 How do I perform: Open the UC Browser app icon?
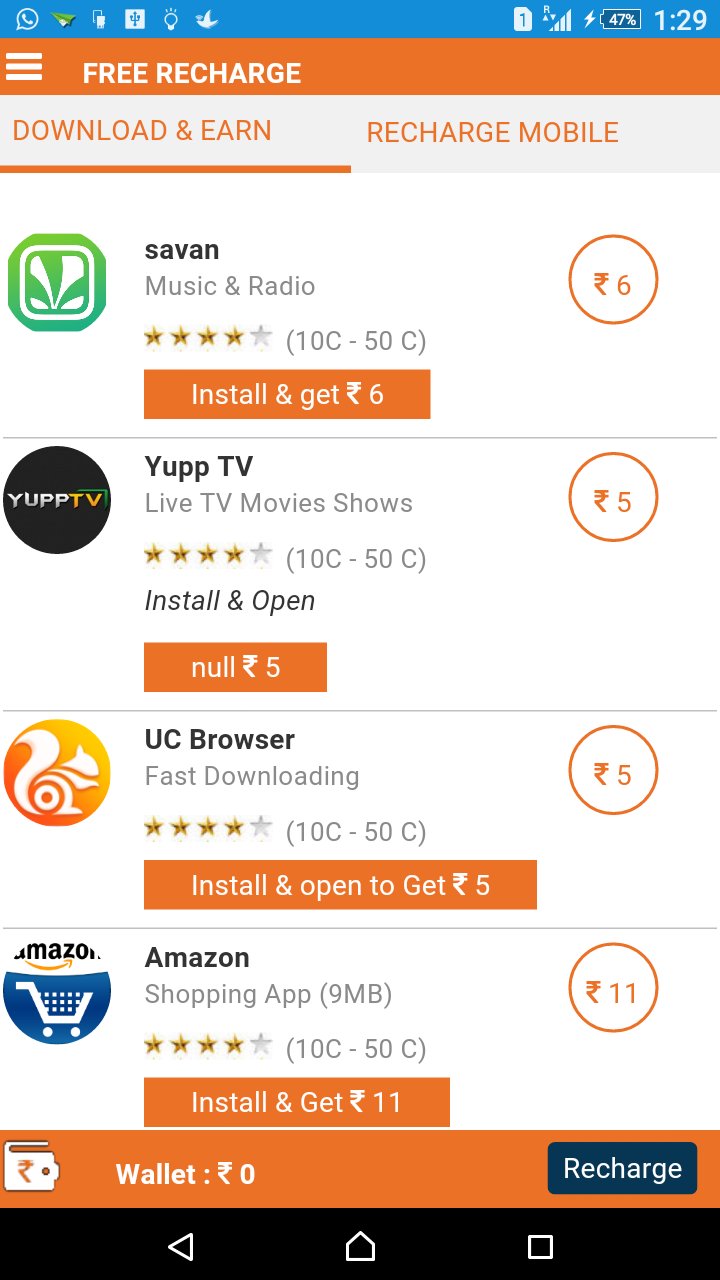click(57, 773)
